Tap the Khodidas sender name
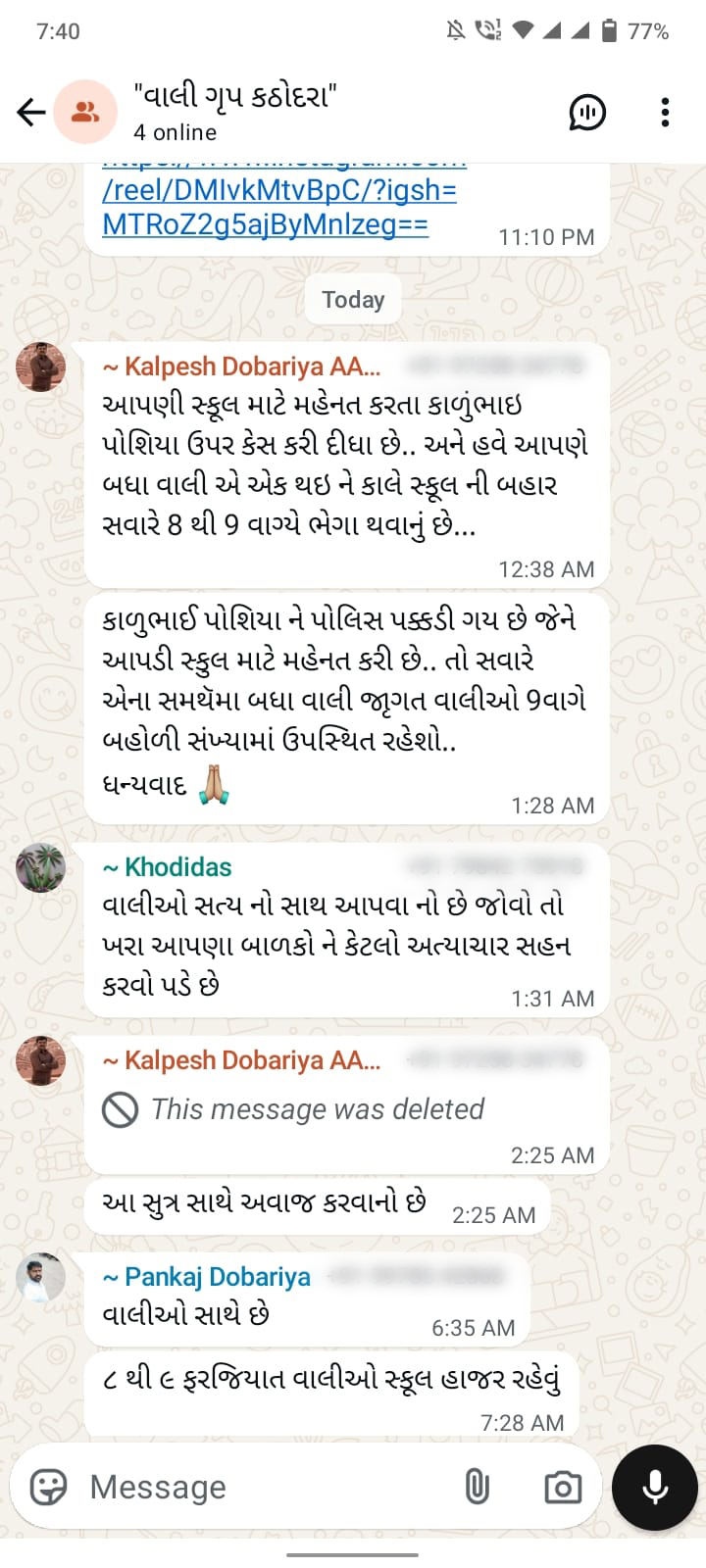This screenshot has width=706, height=1568. pos(177,867)
